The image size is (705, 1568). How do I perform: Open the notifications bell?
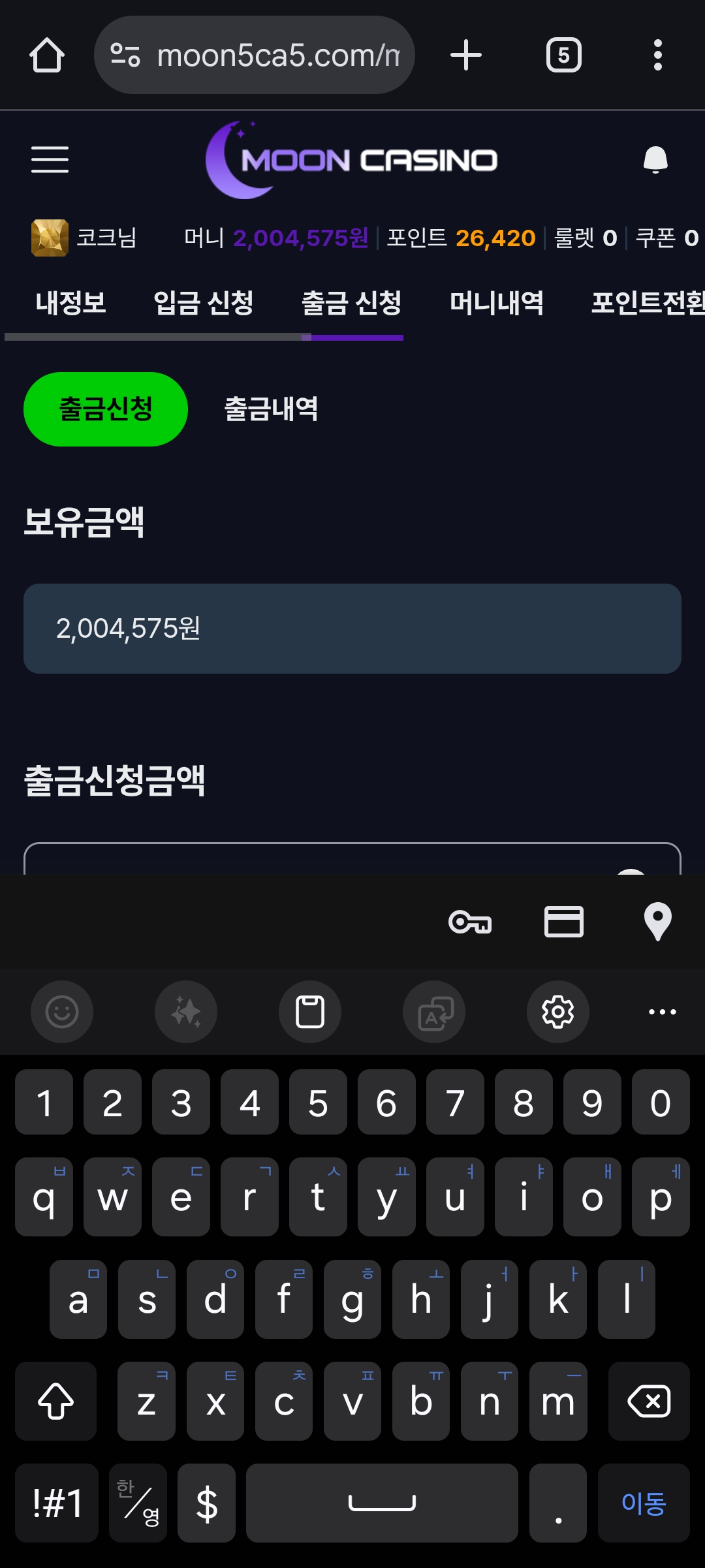(x=655, y=160)
